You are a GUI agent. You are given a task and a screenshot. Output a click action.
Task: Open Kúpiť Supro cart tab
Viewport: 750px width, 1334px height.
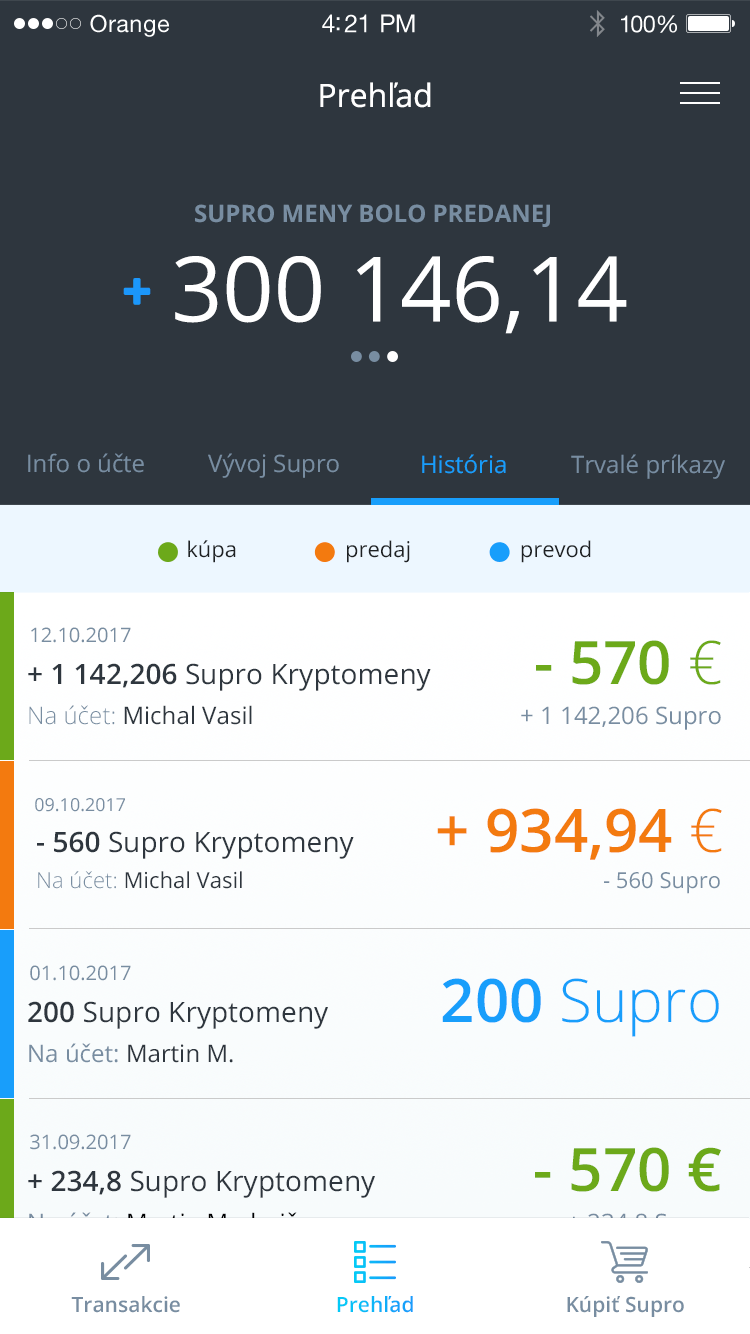pyautogui.click(x=625, y=1277)
